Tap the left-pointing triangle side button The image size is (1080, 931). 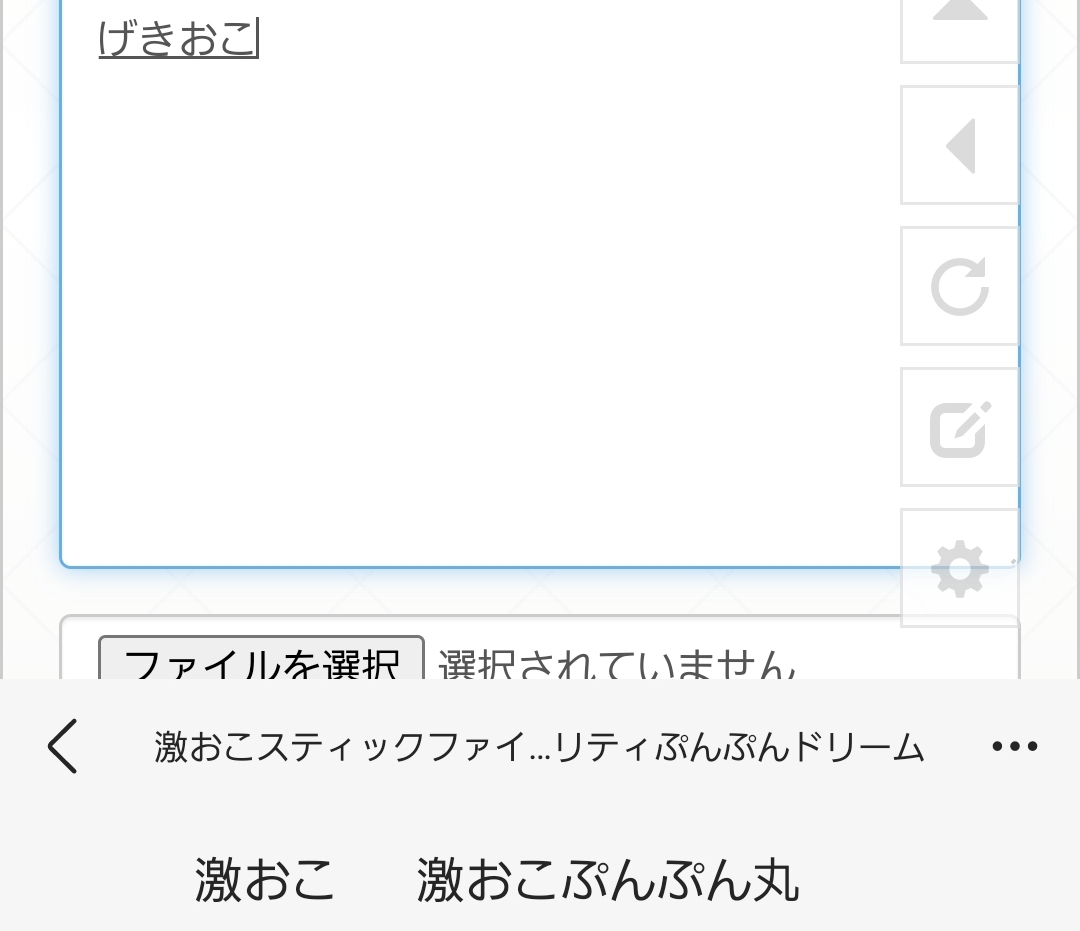[x=960, y=146]
